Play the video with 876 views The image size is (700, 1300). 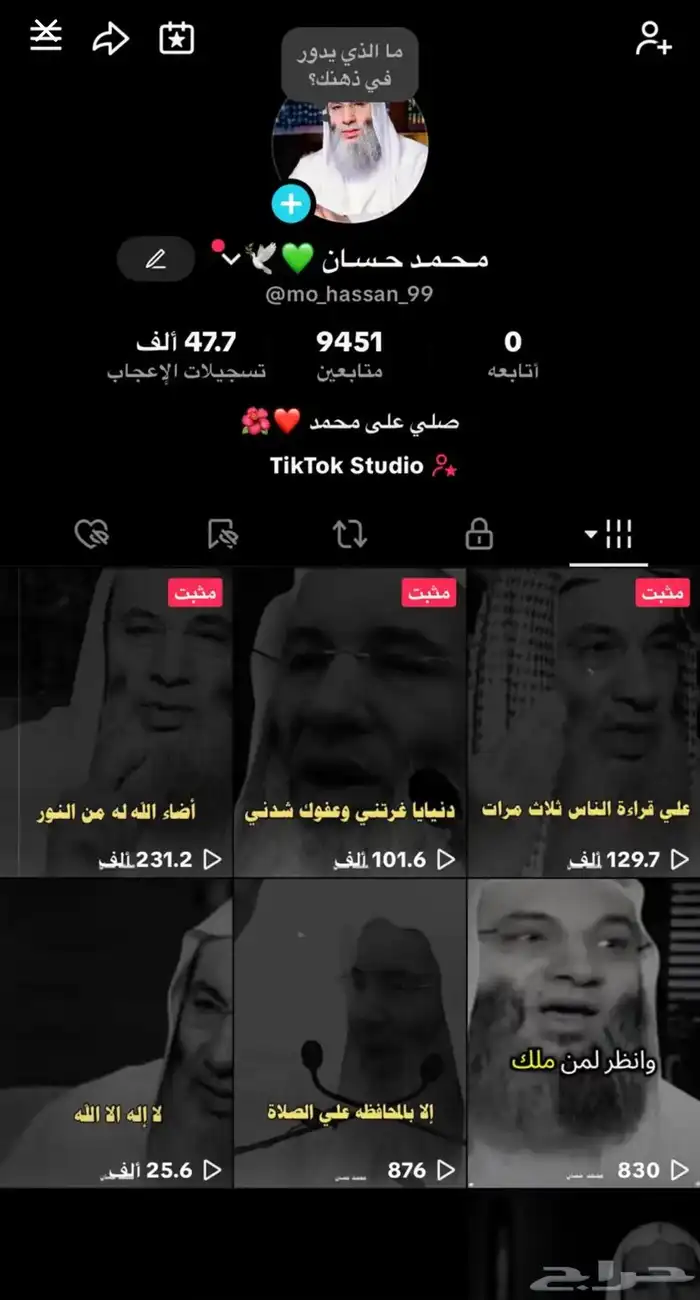349,1032
